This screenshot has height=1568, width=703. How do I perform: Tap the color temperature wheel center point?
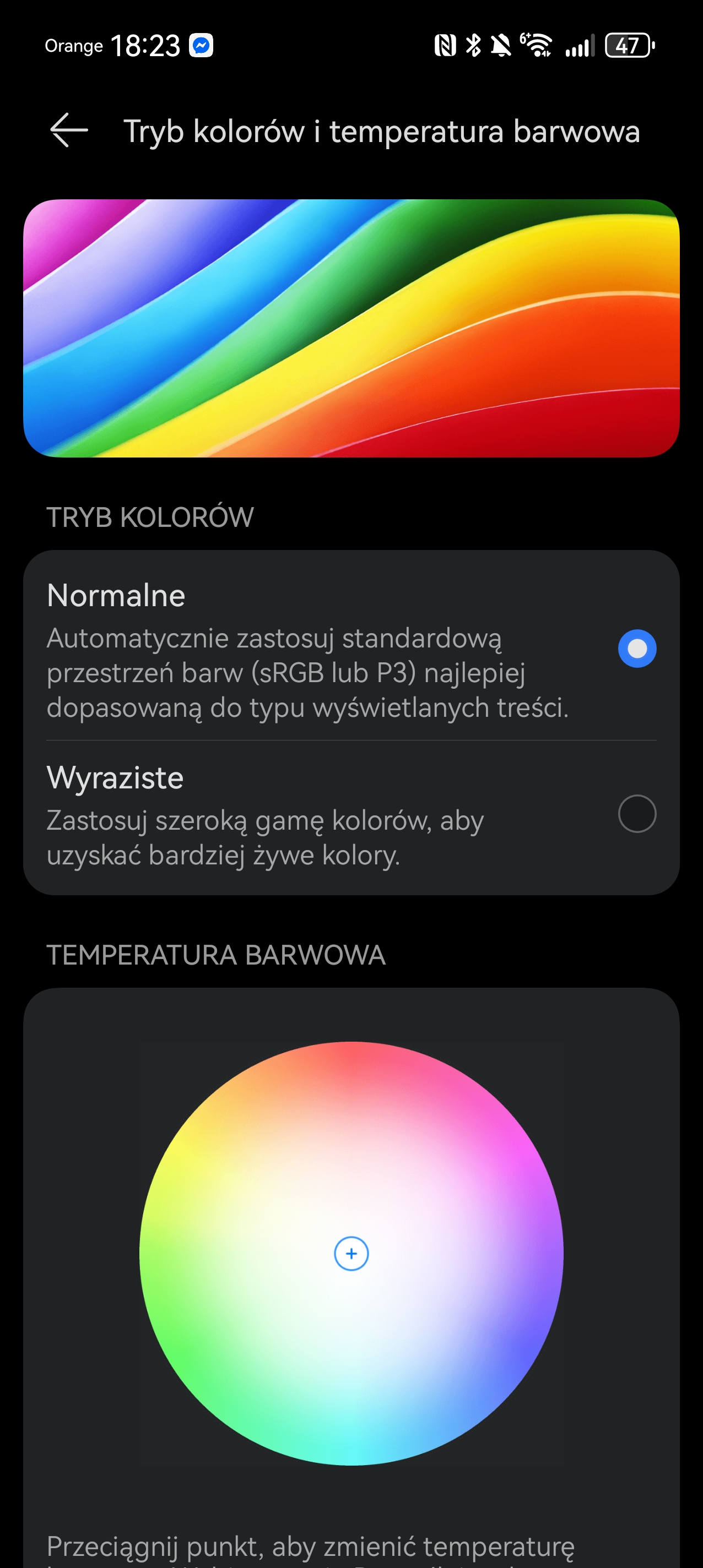351,1253
